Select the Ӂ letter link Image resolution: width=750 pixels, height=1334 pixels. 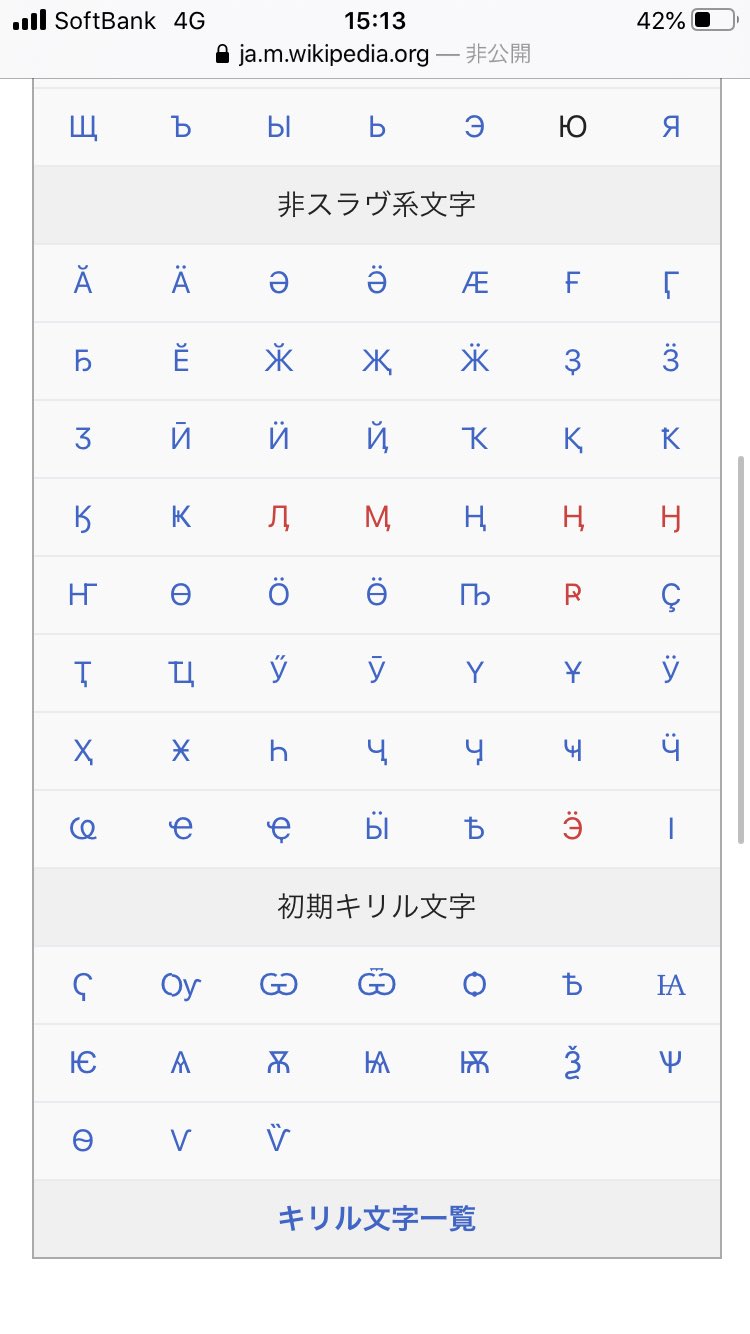[x=278, y=360]
